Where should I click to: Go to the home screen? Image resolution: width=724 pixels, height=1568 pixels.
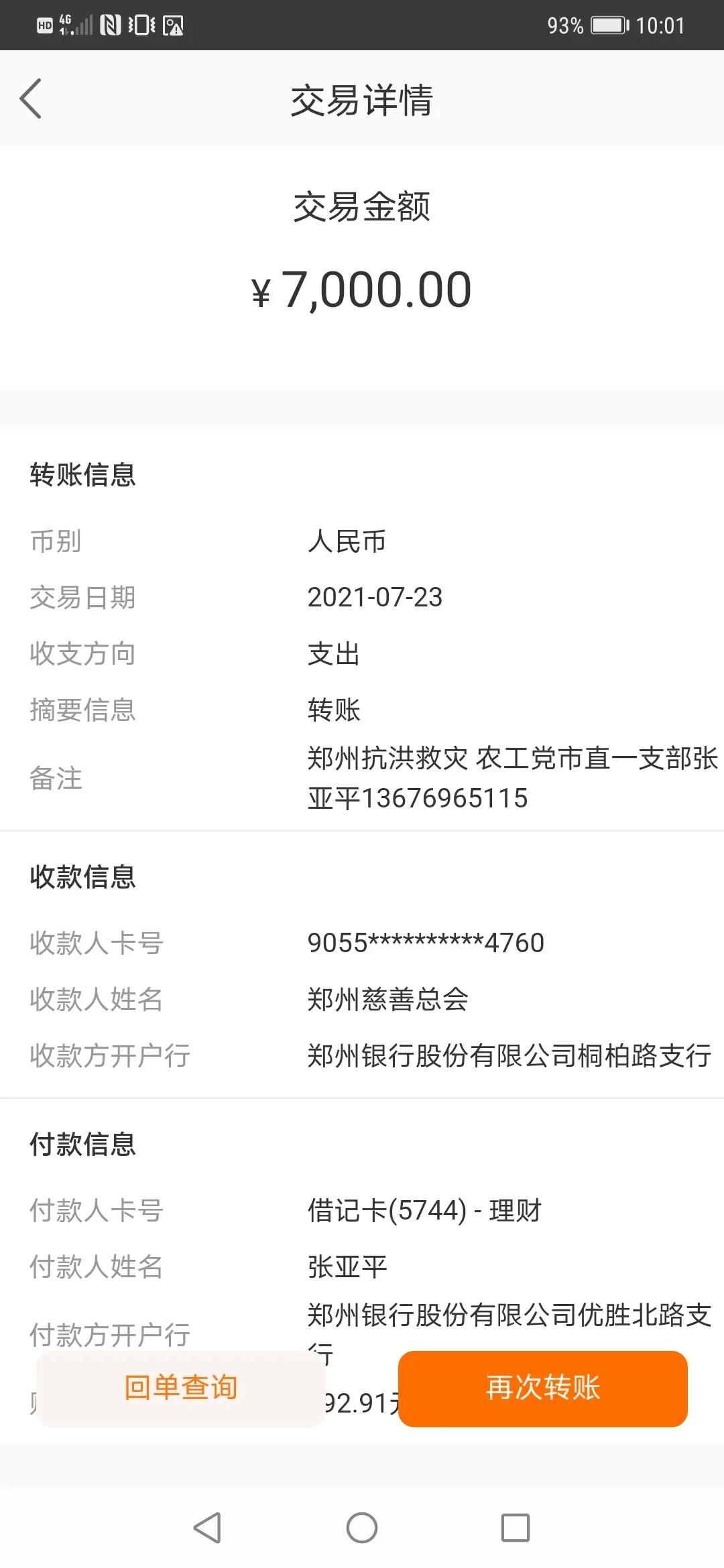(x=362, y=1528)
